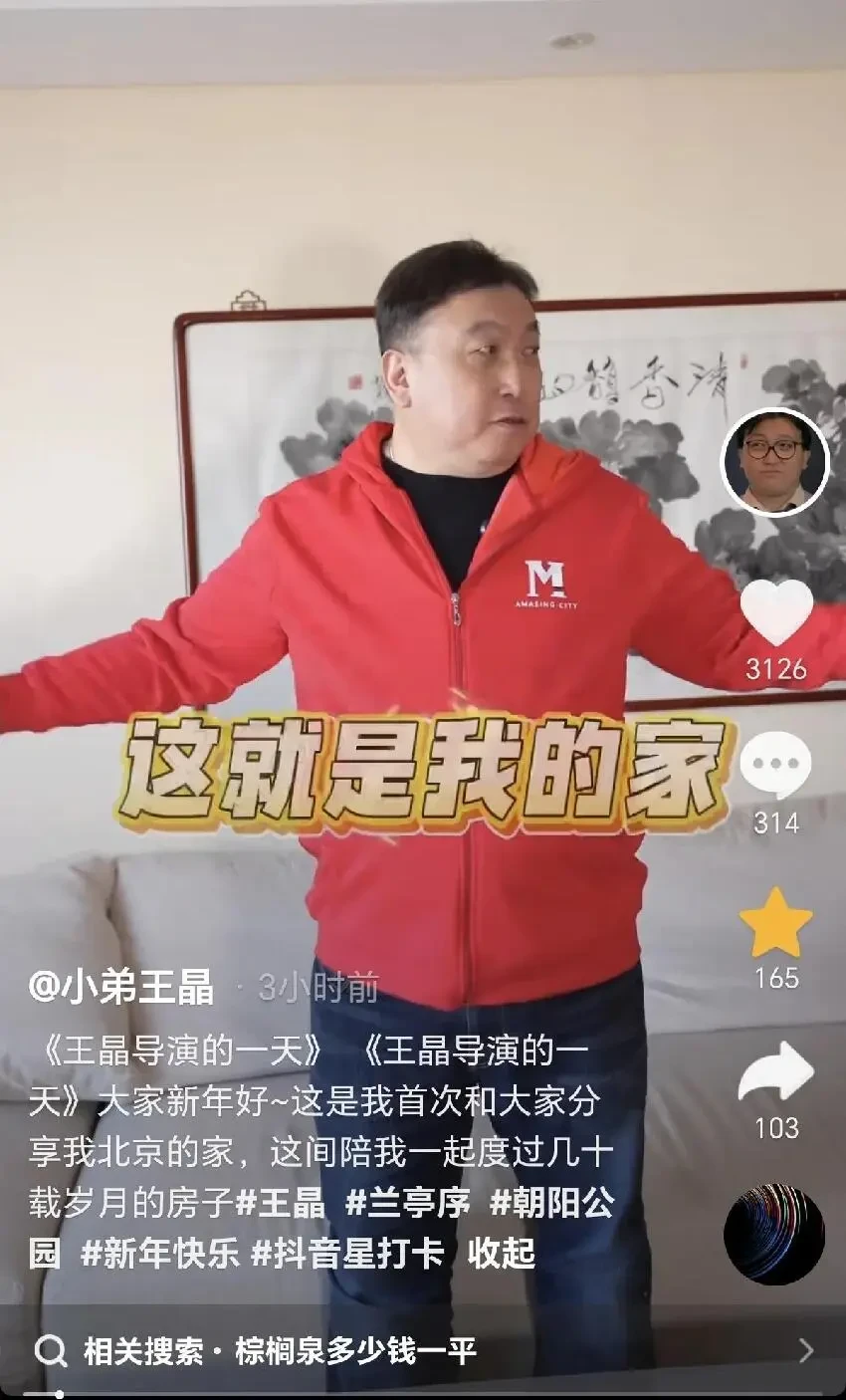The height and width of the screenshot is (1400, 846).
Task: Favorite the video using the star icon
Action: (x=775, y=923)
